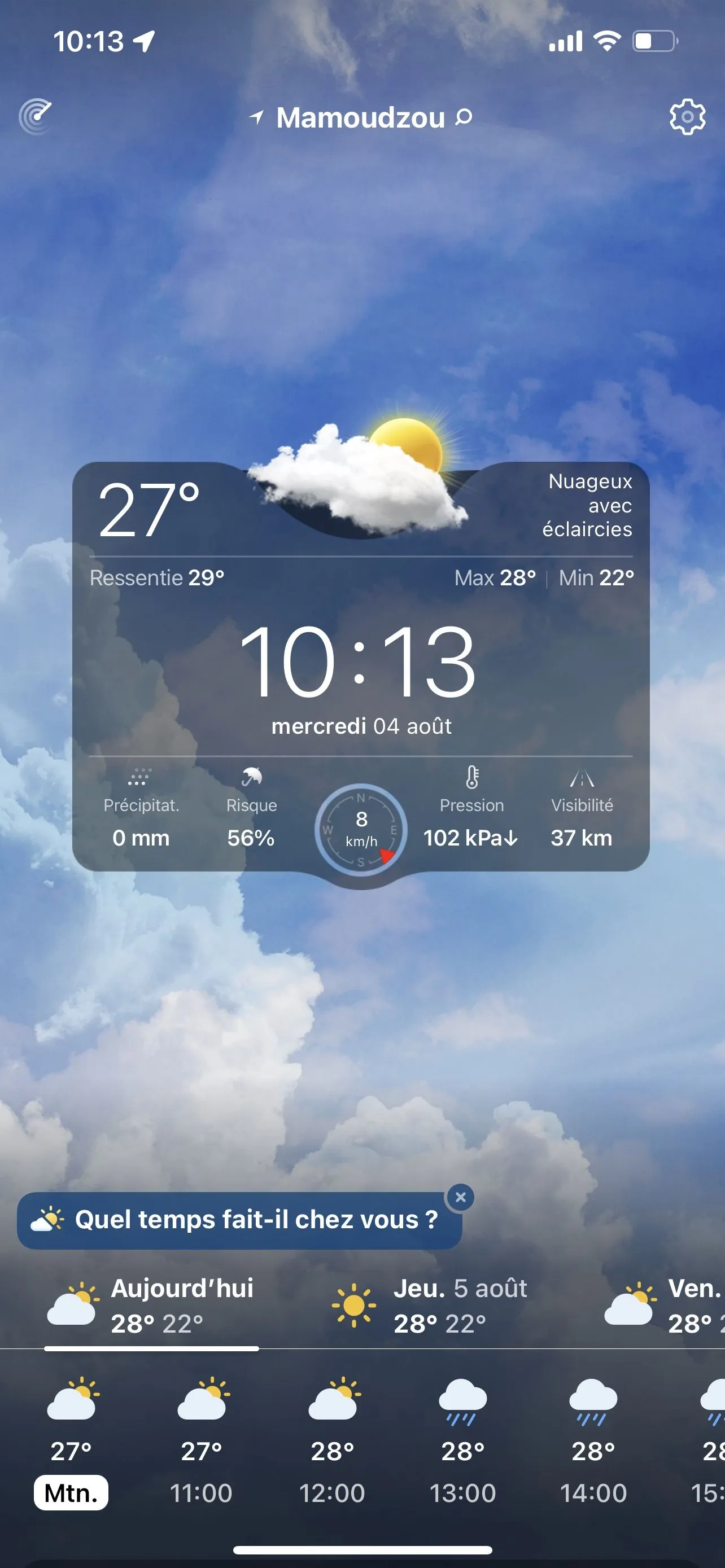Viewport: 725px width, 1568px height.
Task: Open the radar map icon
Action: (x=36, y=116)
